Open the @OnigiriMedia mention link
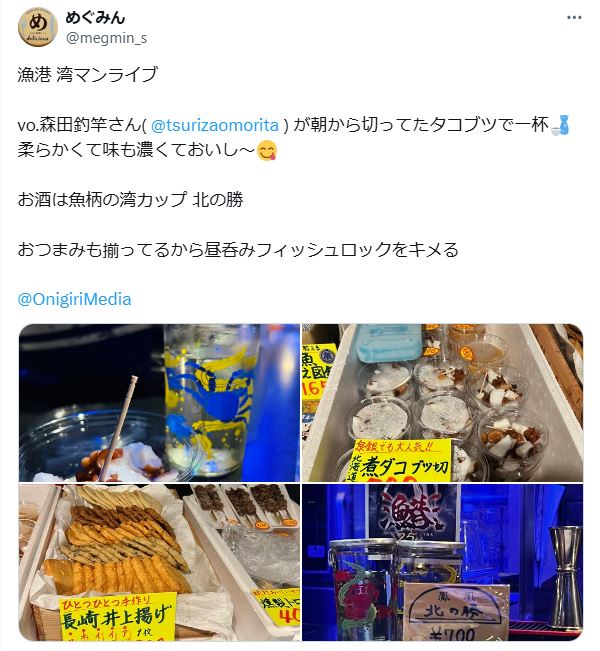Screen dimensions: 600x651 (x=74, y=299)
